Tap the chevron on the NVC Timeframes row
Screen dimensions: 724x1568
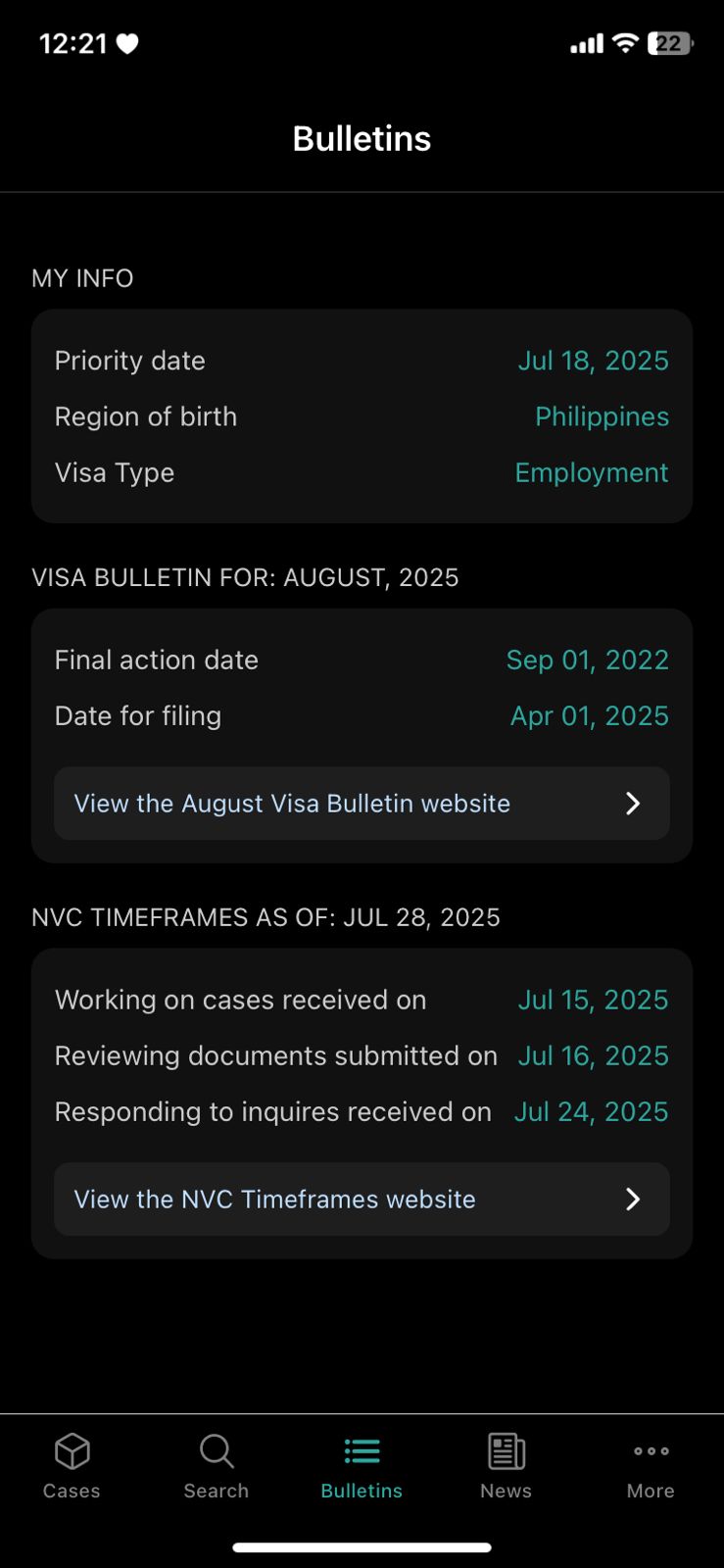click(x=633, y=1199)
